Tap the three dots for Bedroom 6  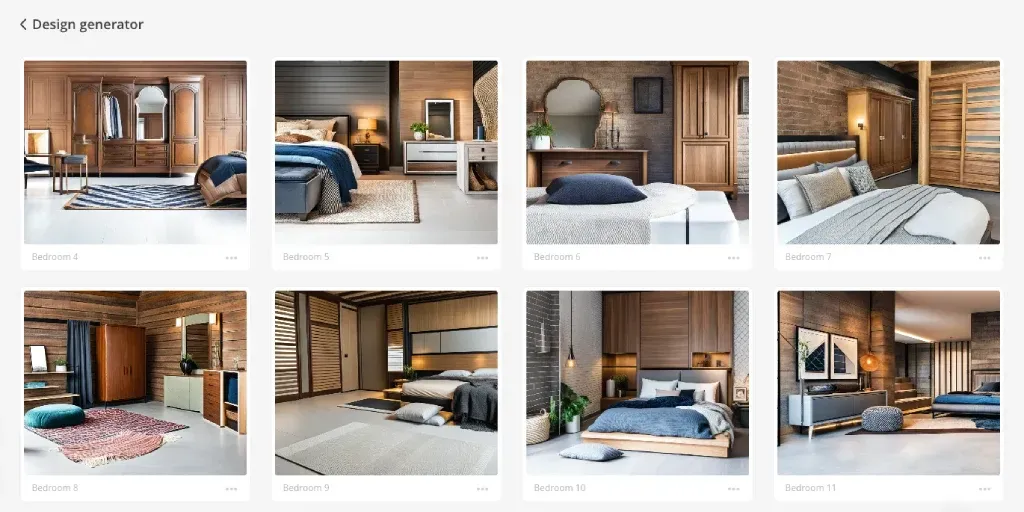click(x=734, y=258)
